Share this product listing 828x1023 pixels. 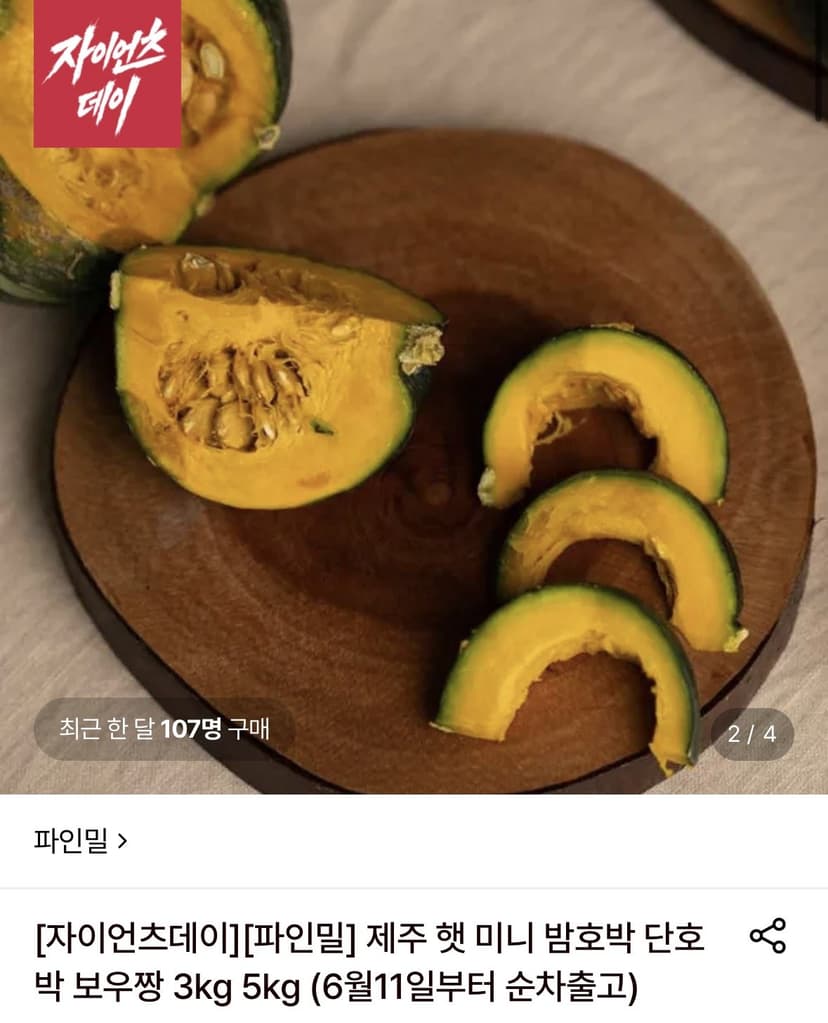767,936
